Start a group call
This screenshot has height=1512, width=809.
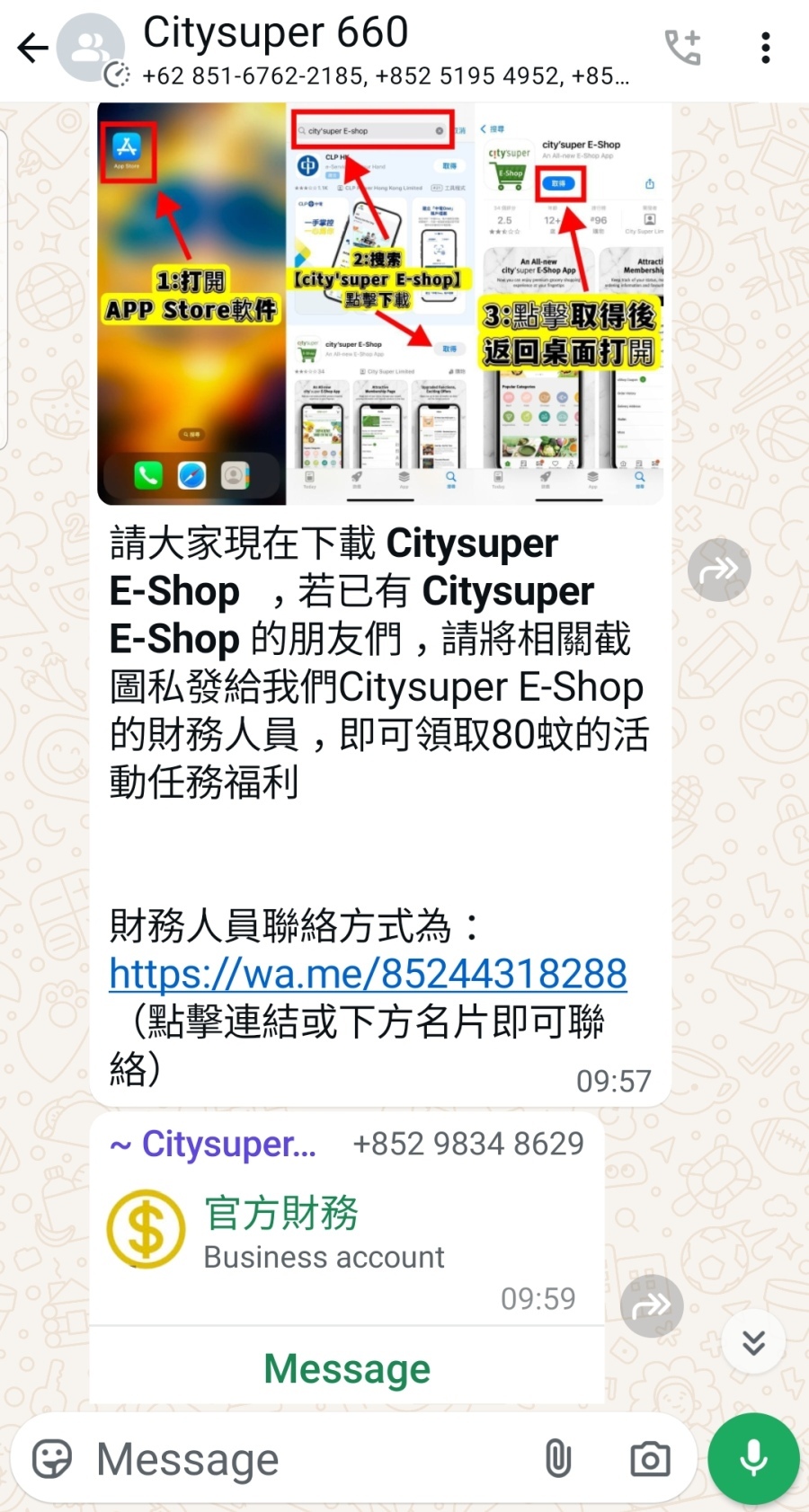pos(682,48)
